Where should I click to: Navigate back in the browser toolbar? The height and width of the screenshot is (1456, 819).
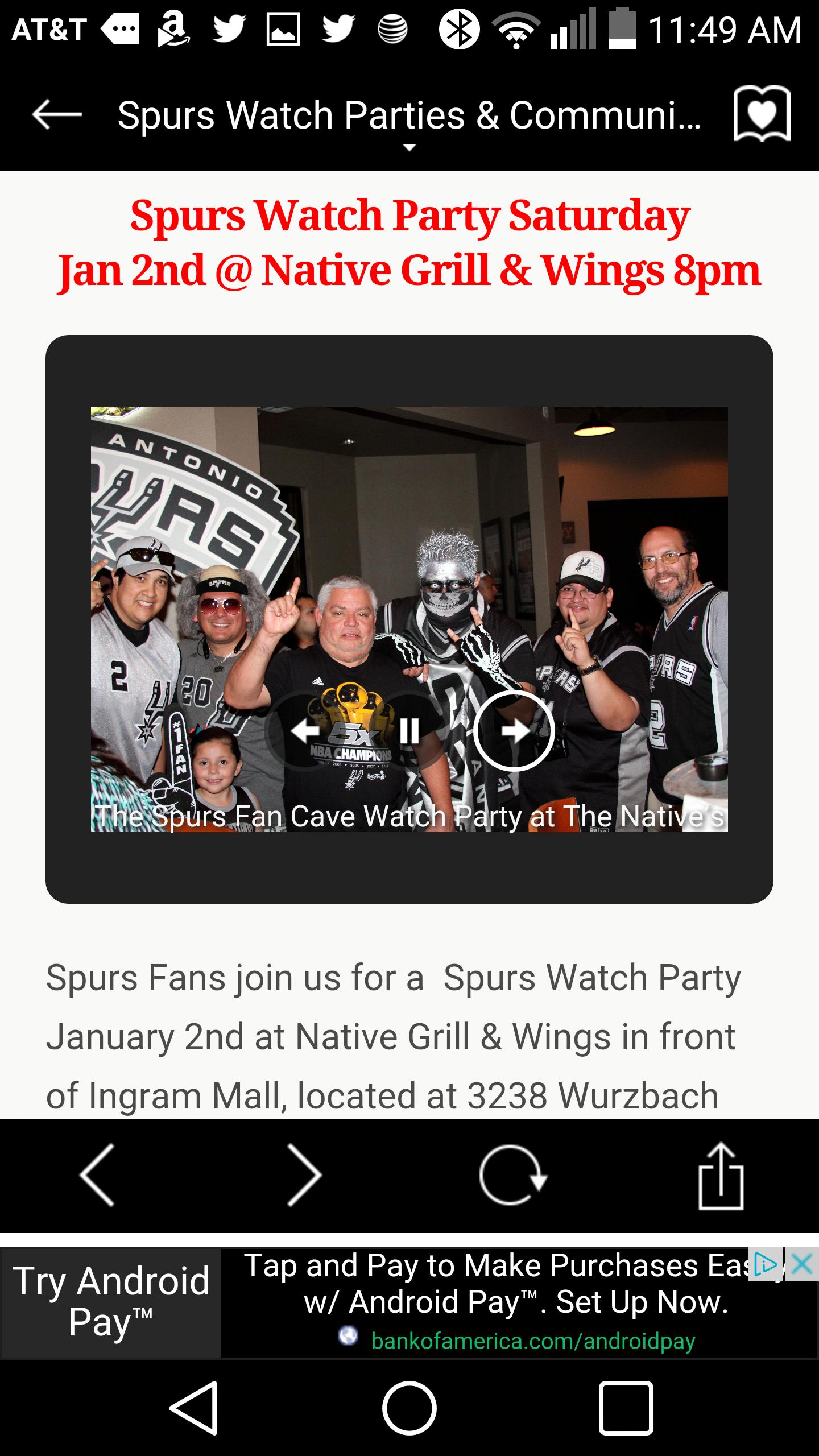(98, 1175)
